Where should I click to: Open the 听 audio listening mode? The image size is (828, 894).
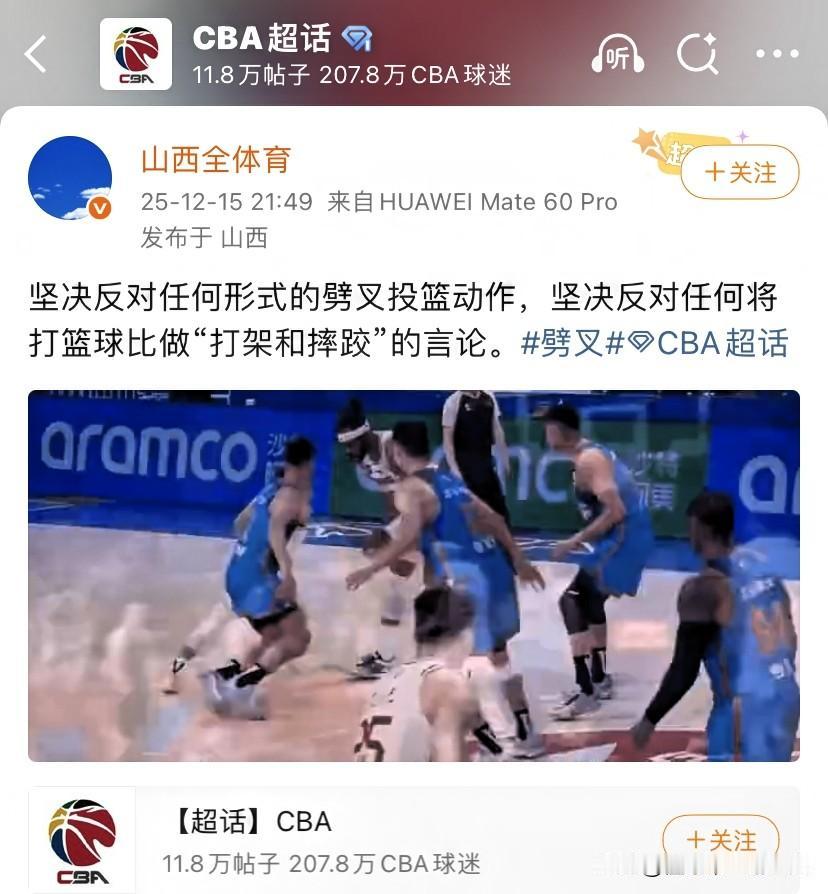pyautogui.click(x=617, y=55)
